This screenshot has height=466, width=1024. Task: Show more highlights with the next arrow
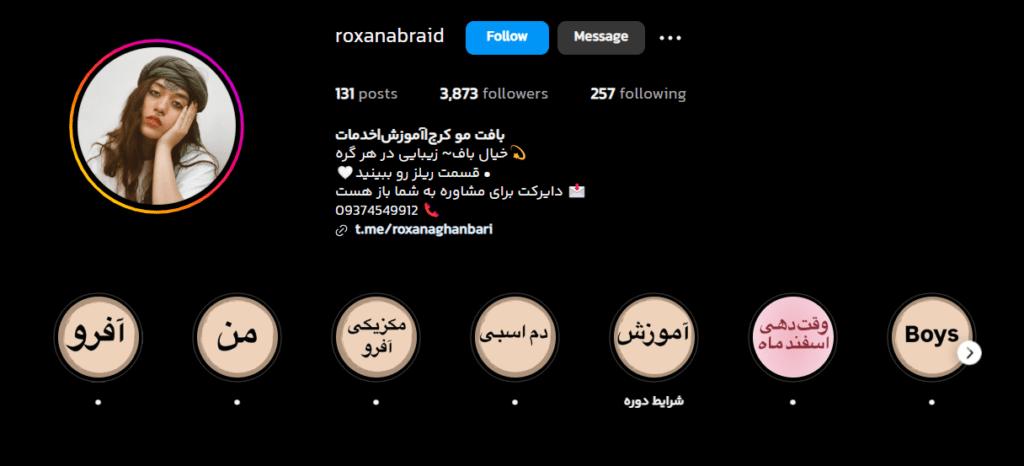(x=969, y=352)
